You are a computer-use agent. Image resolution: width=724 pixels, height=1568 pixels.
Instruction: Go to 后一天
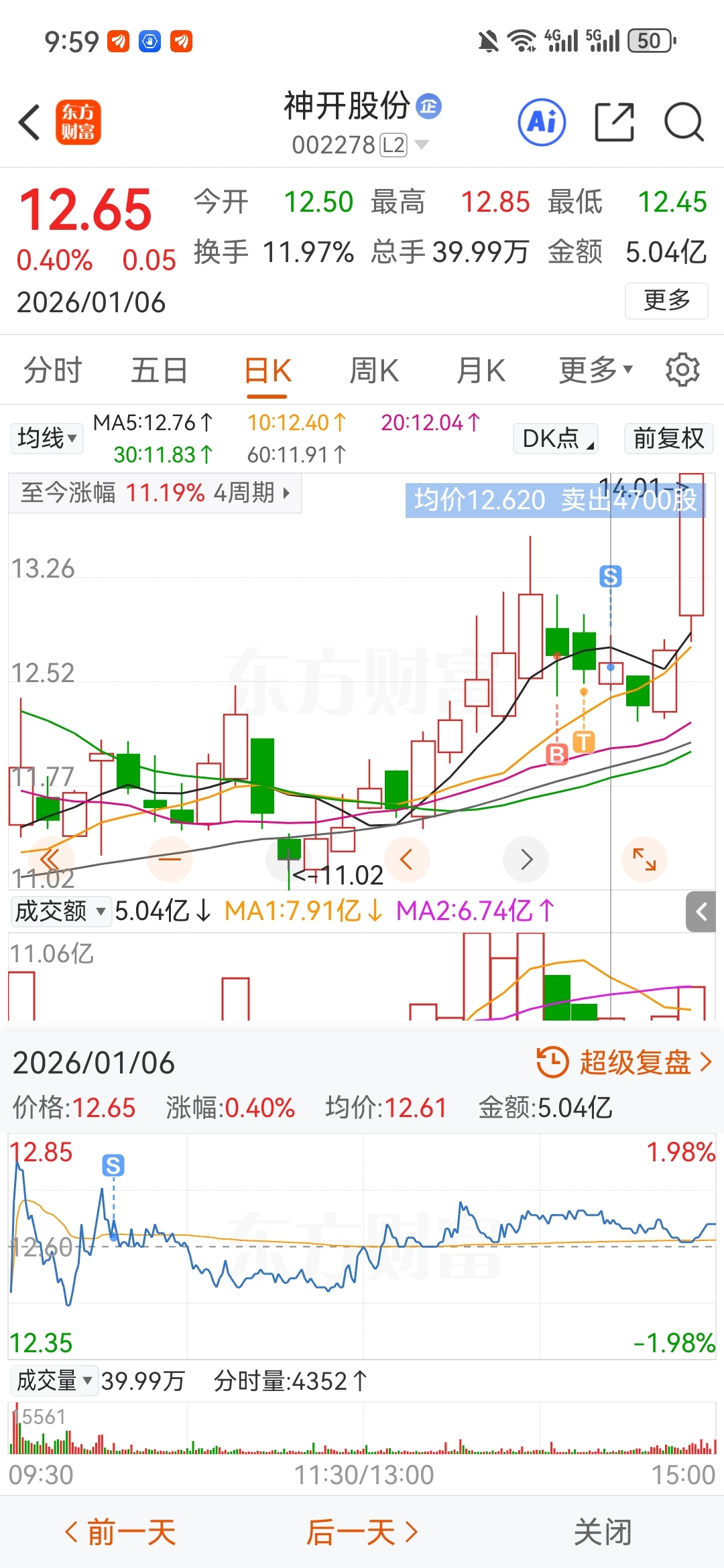pyautogui.click(x=362, y=1532)
